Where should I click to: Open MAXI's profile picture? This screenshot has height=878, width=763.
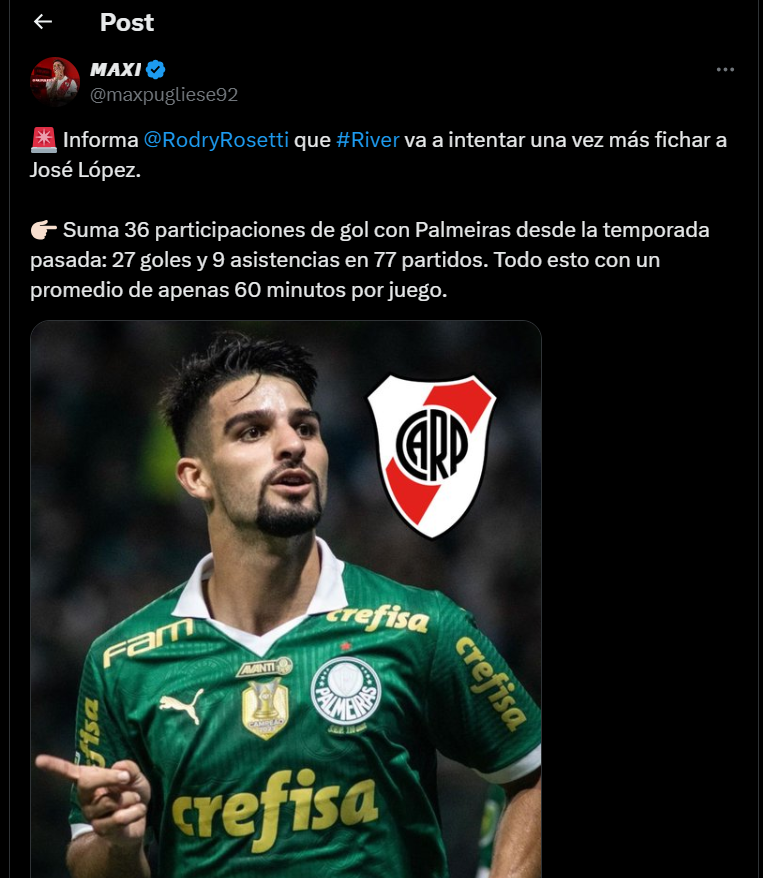point(55,82)
